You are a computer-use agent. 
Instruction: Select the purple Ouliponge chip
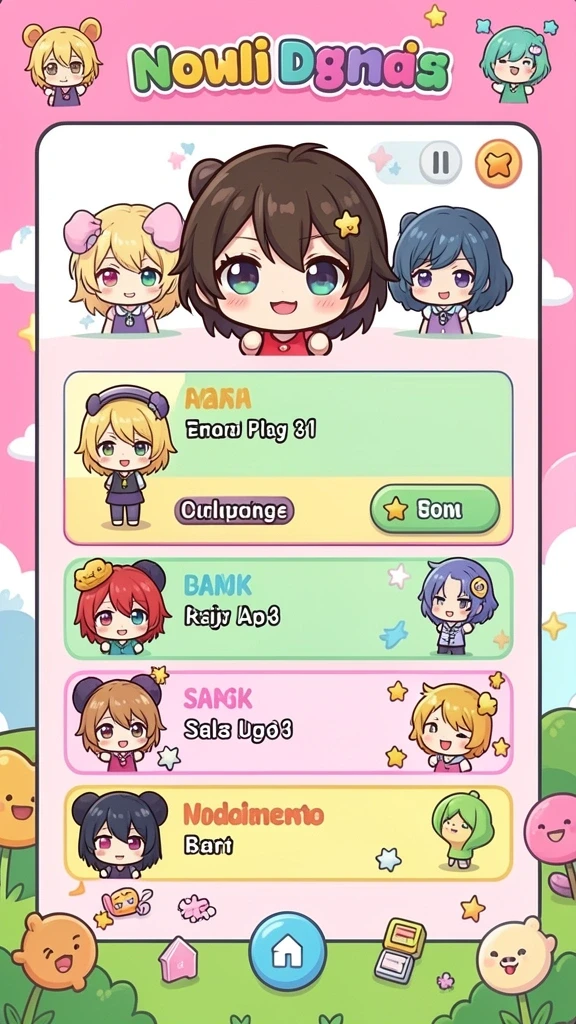click(x=234, y=511)
